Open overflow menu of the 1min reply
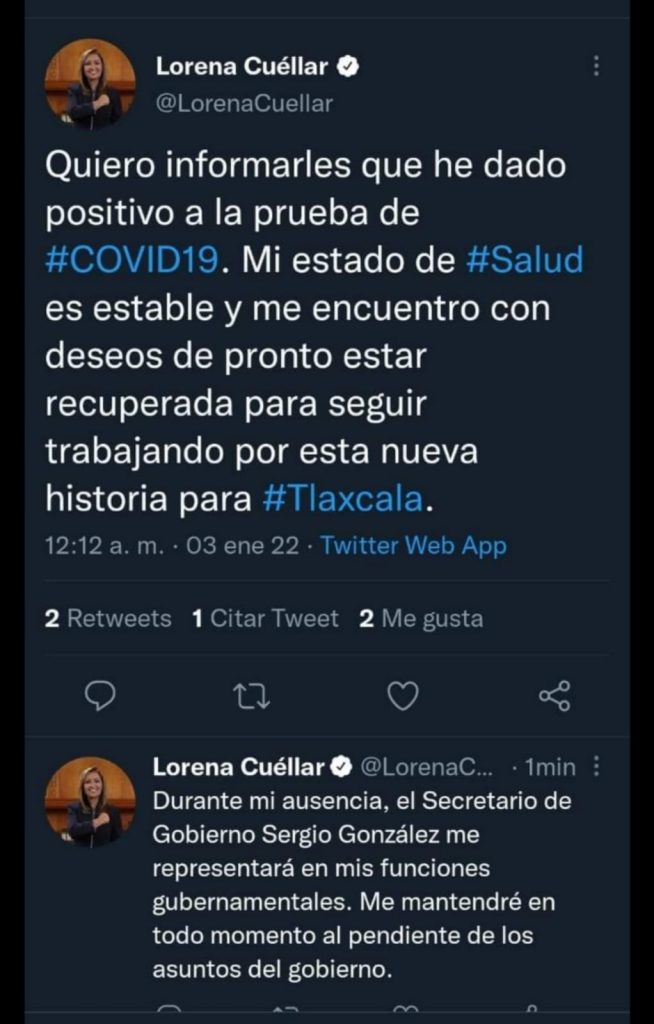The width and height of the screenshot is (654, 1024). coord(596,766)
